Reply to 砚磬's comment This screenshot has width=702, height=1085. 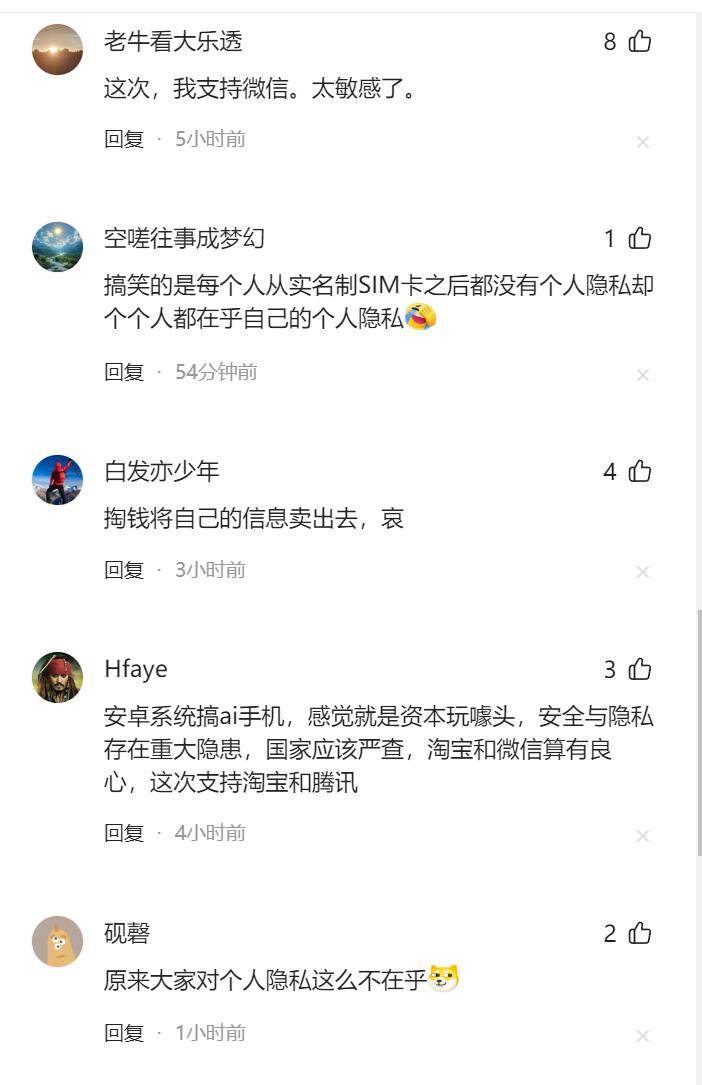click(124, 1033)
